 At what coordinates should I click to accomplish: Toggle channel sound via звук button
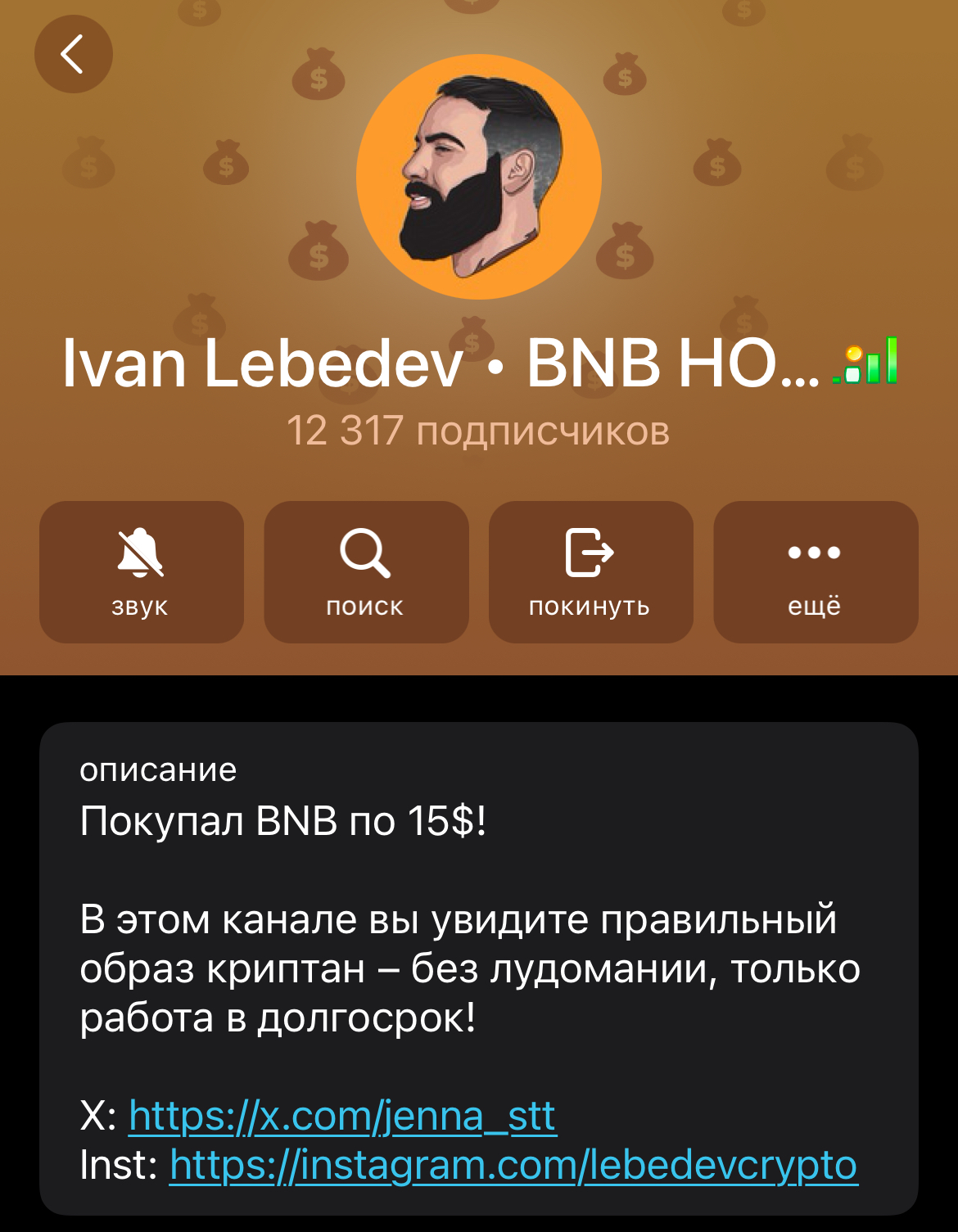point(142,571)
